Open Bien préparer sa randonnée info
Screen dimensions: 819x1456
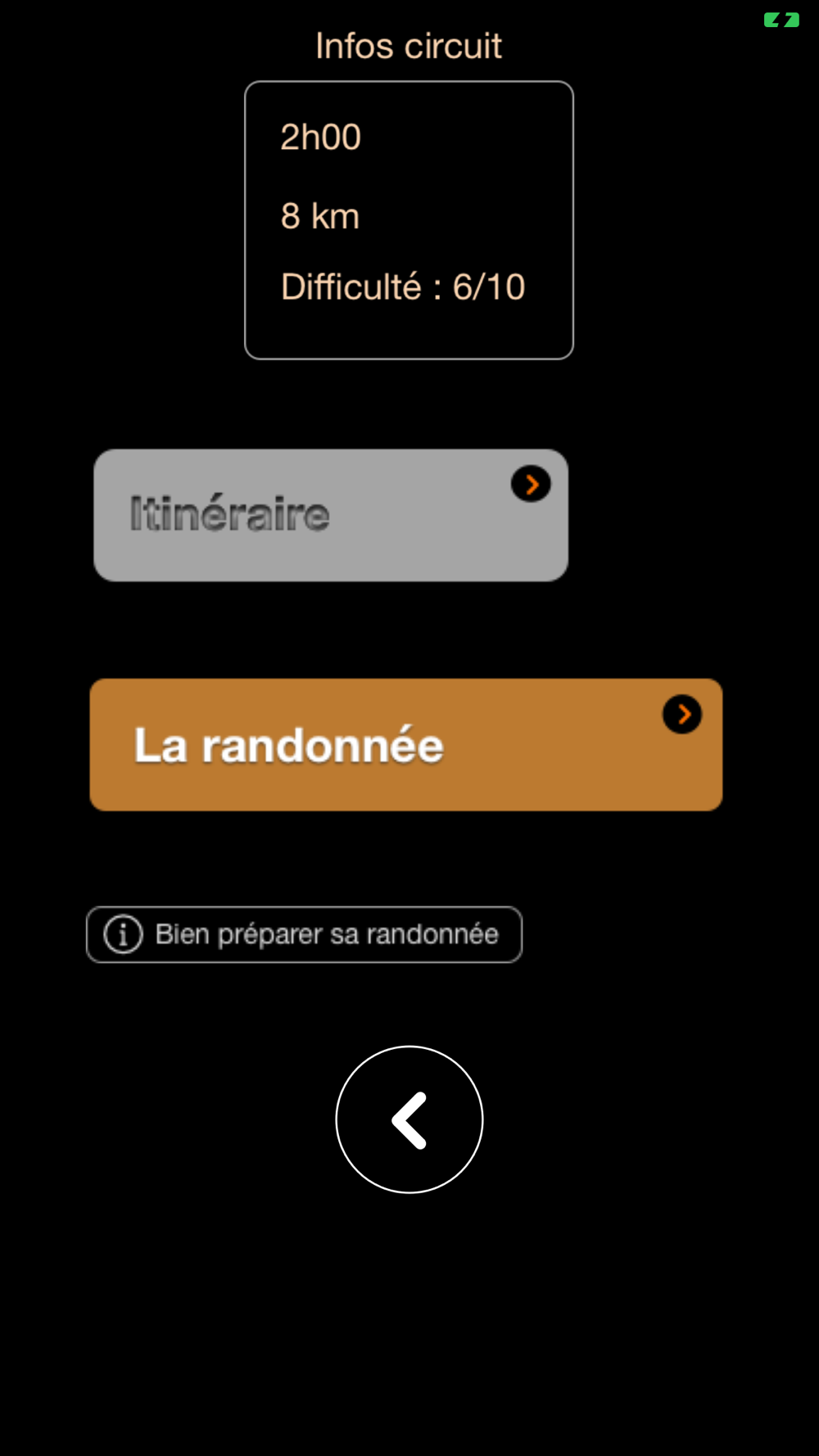pos(304,934)
